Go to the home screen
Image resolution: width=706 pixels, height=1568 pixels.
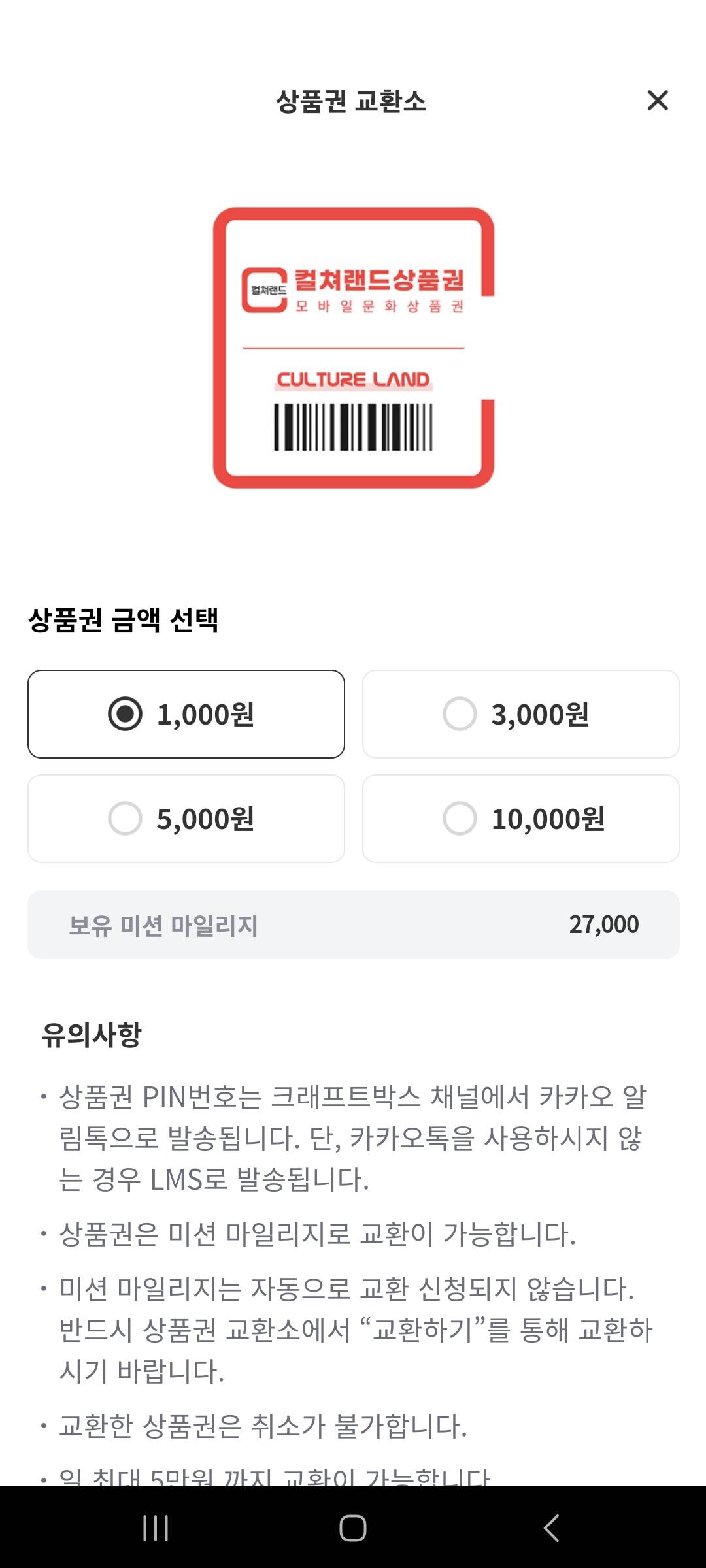click(353, 1528)
